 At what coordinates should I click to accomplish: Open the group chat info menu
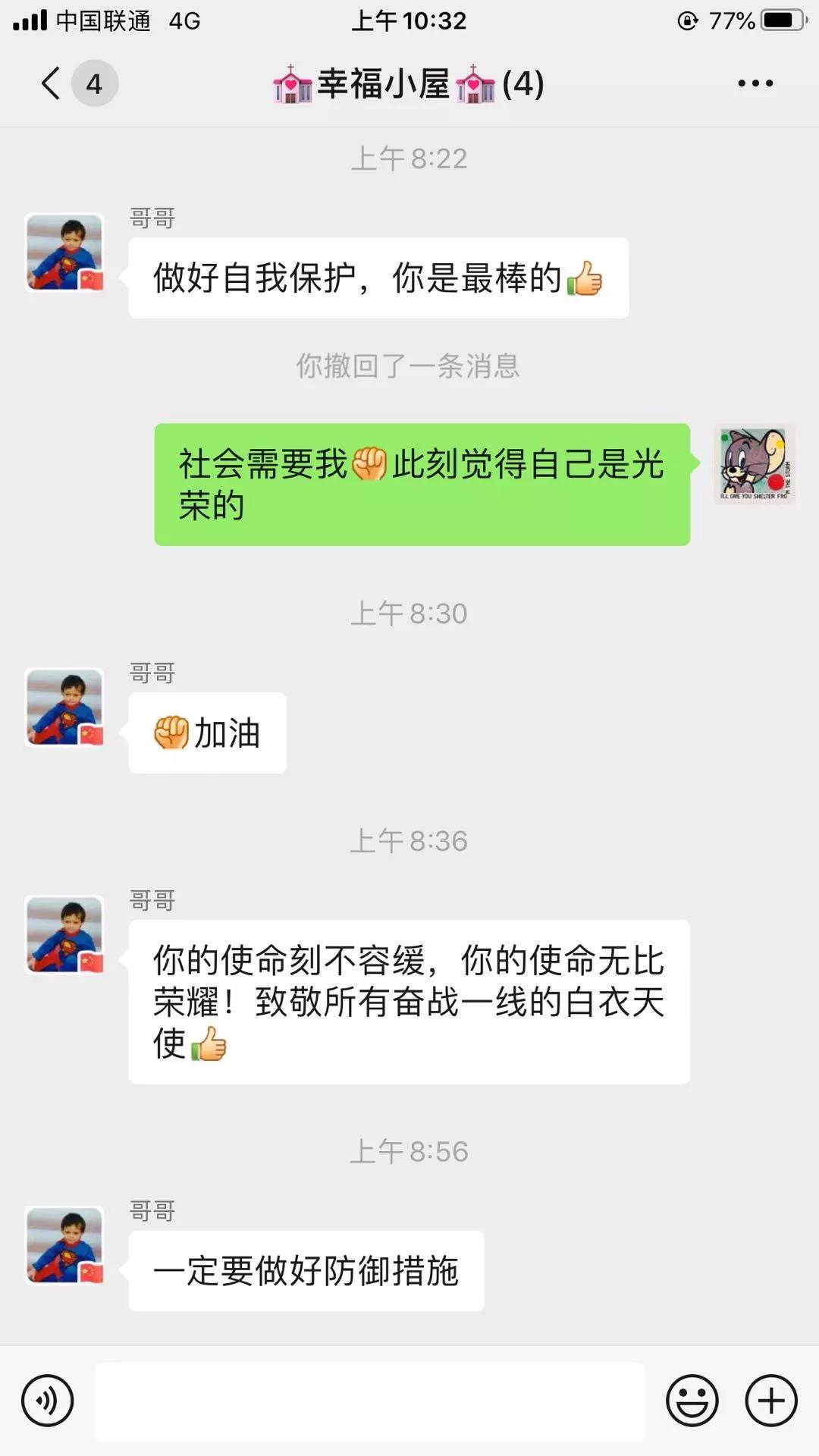click(x=755, y=83)
